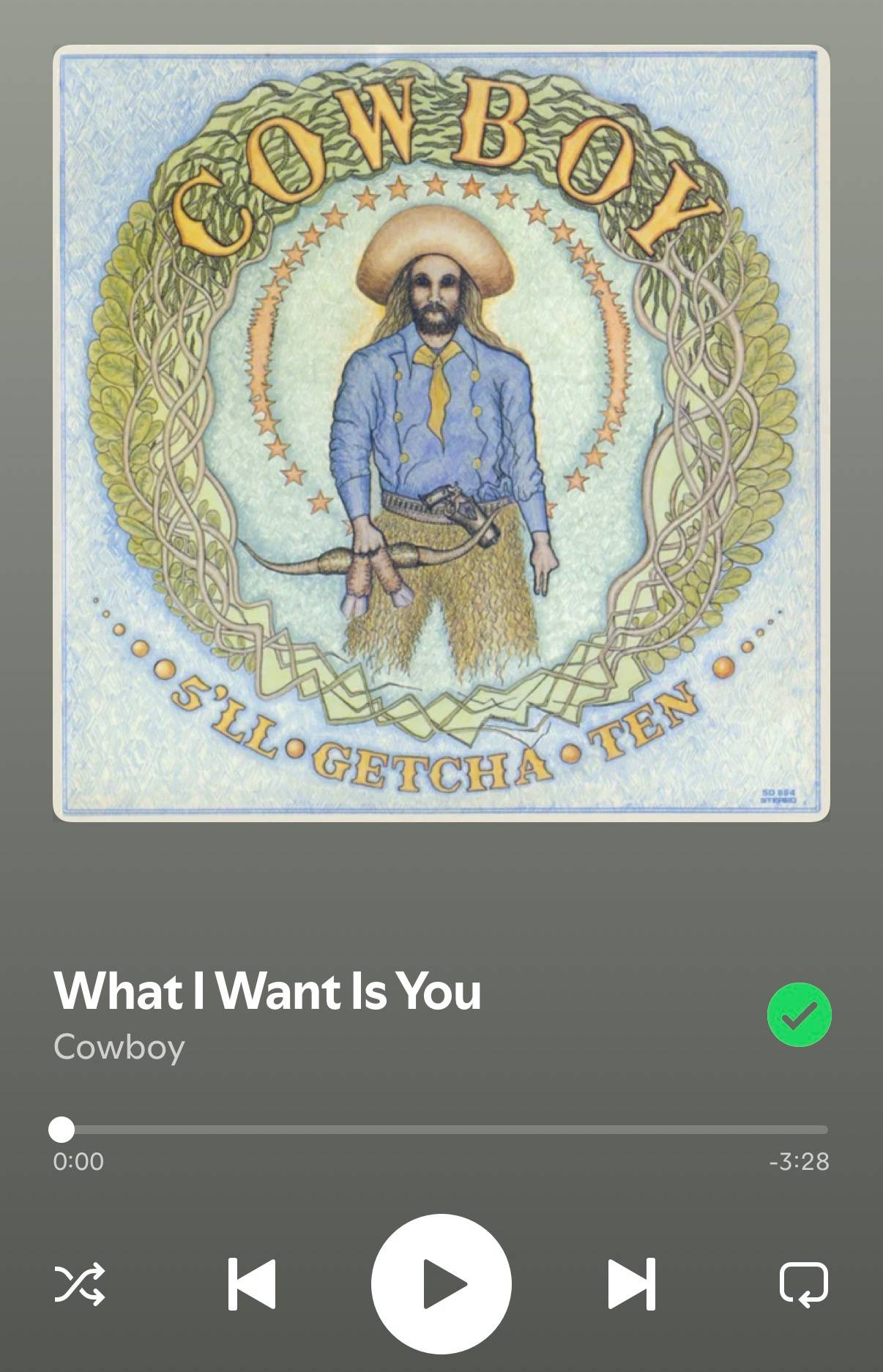Open the artist Cowboy

tap(119, 1047)
